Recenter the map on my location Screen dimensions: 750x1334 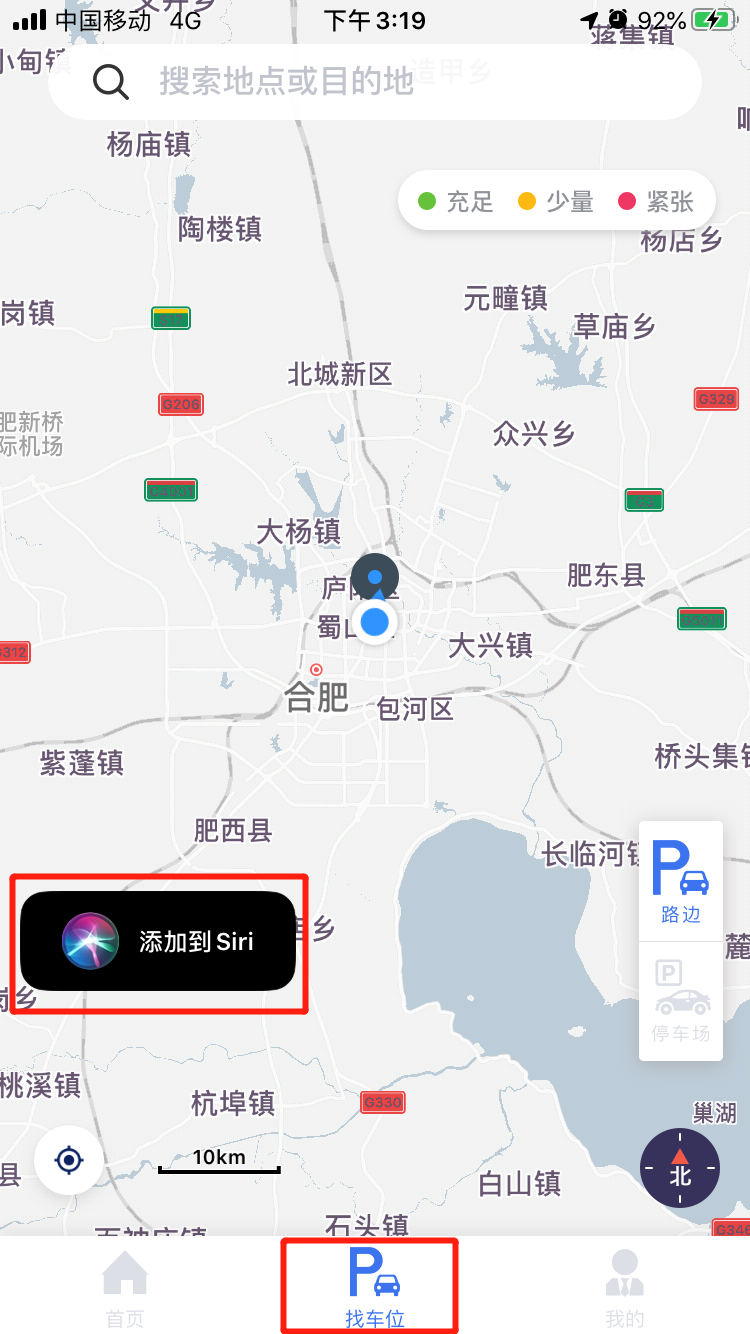point(69,1161)
